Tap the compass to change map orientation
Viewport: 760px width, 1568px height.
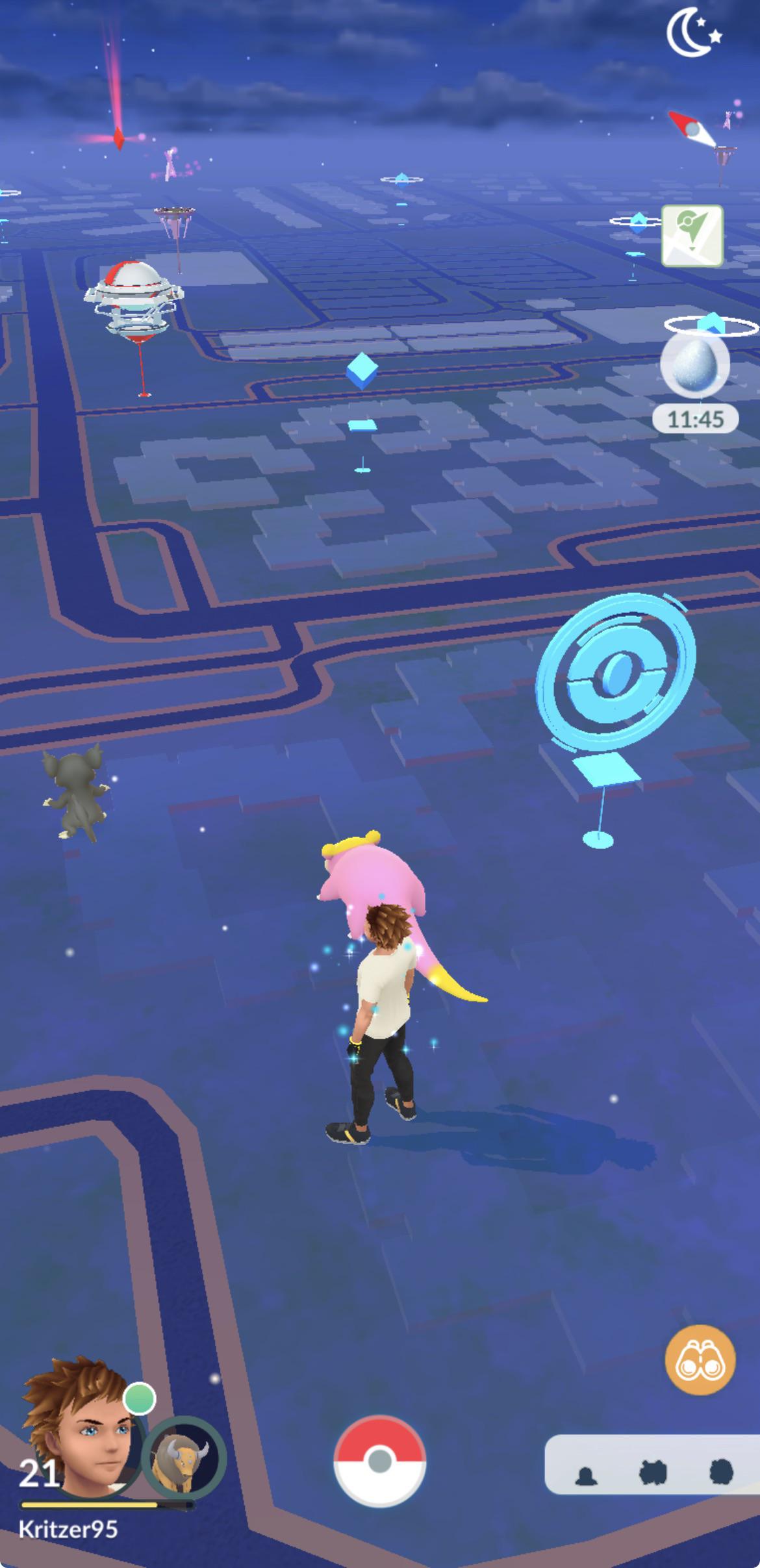point(692,129)
